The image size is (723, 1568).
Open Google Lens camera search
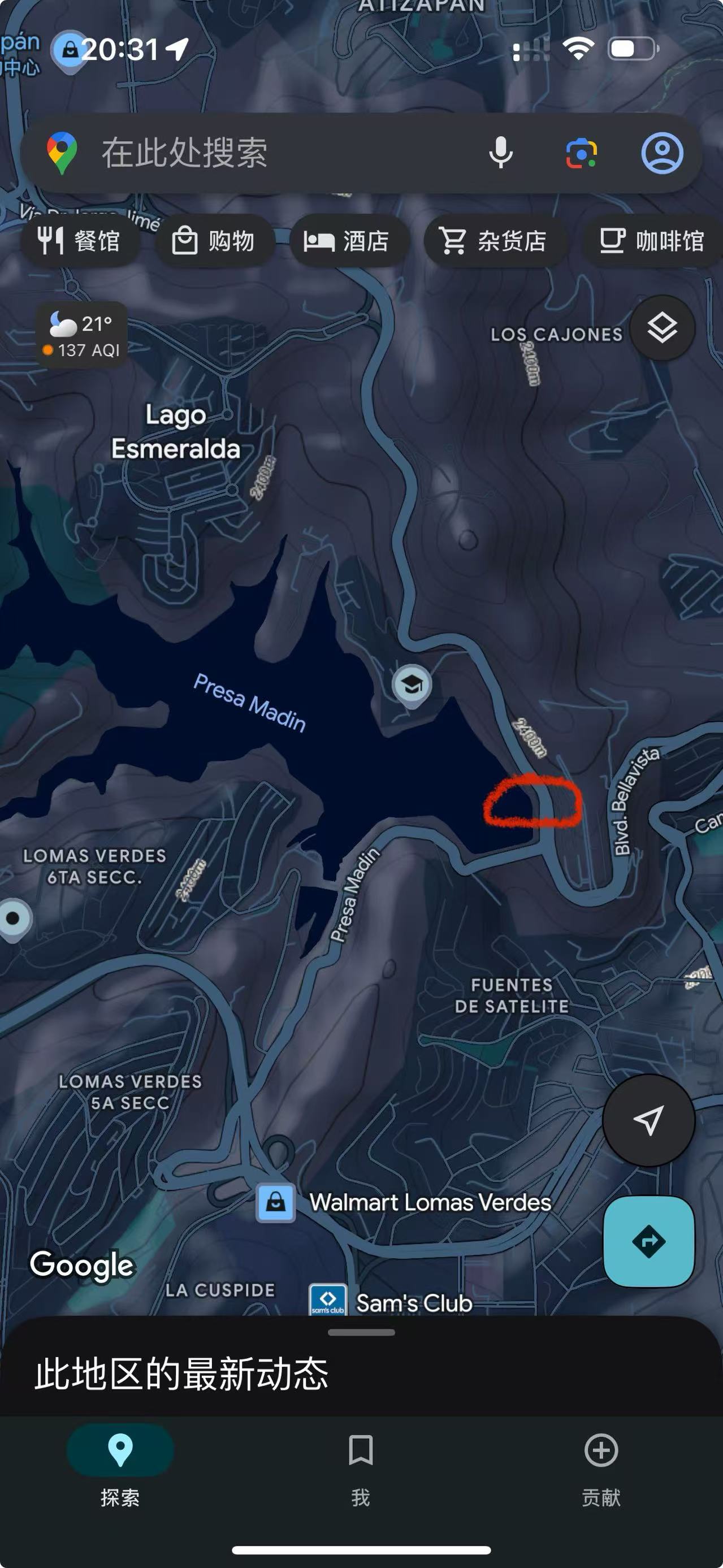tap(581, 153)
